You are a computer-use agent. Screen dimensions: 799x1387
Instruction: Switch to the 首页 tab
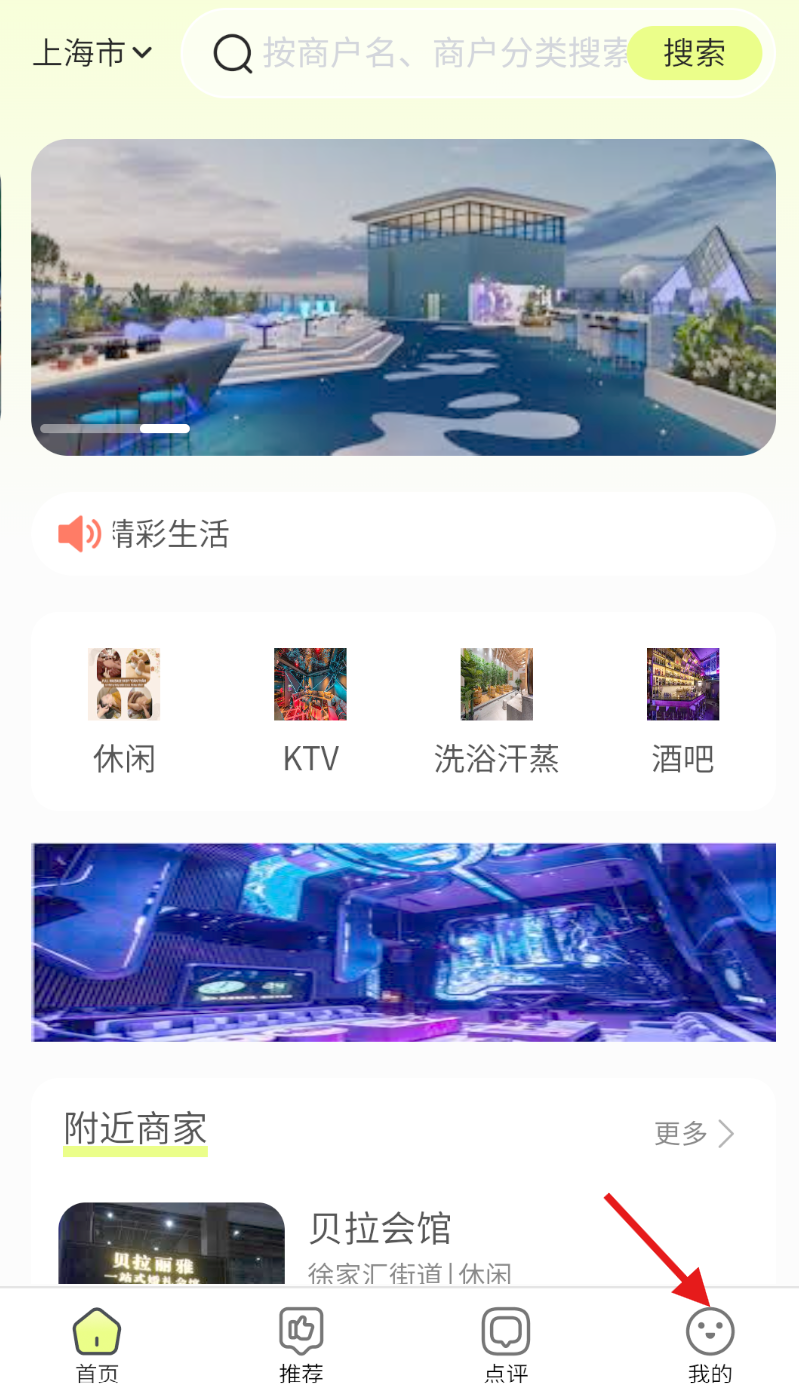click(x=97, y=1344)
